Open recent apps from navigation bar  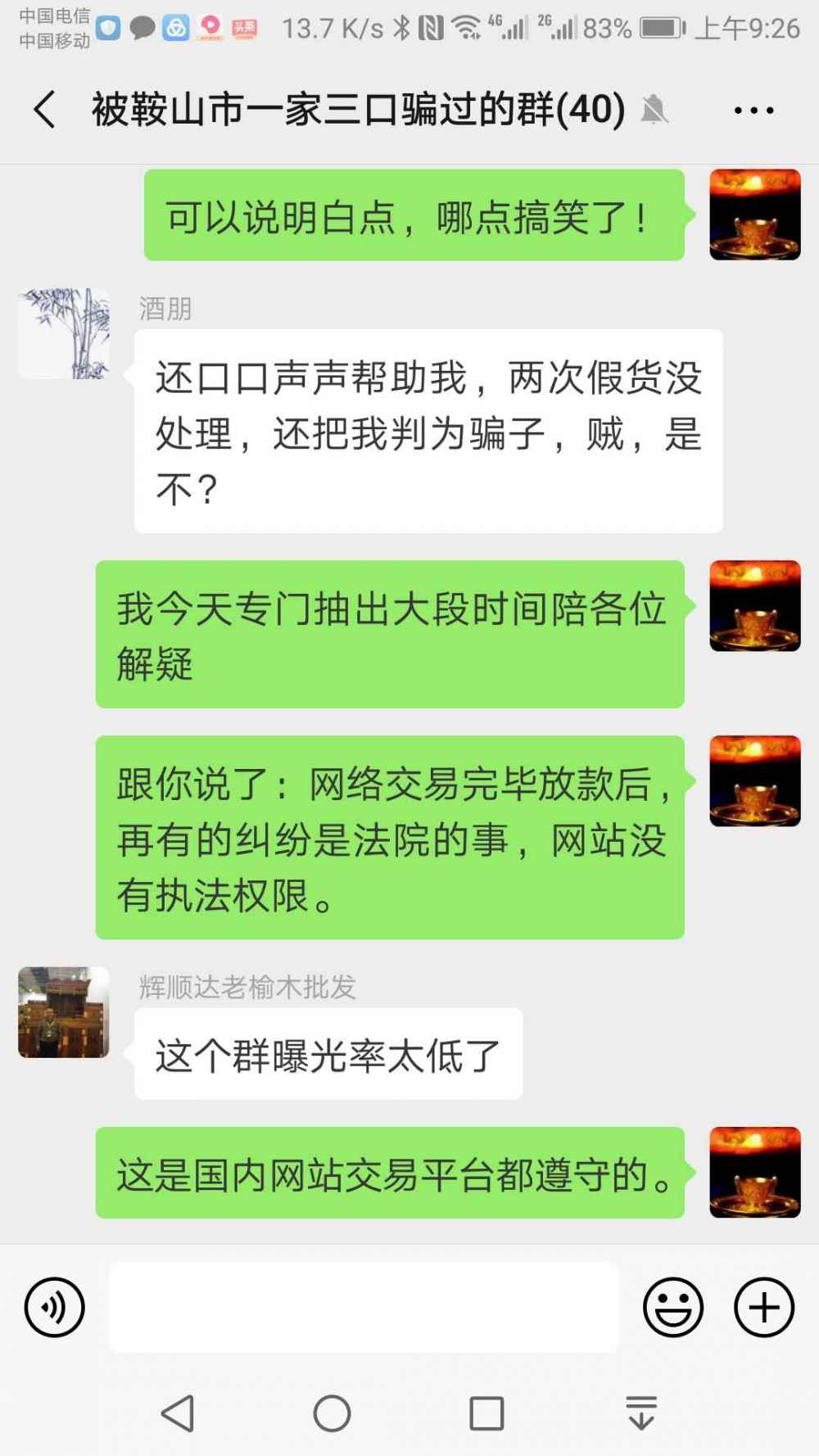pyautogui.click(x=486, y=1413)
